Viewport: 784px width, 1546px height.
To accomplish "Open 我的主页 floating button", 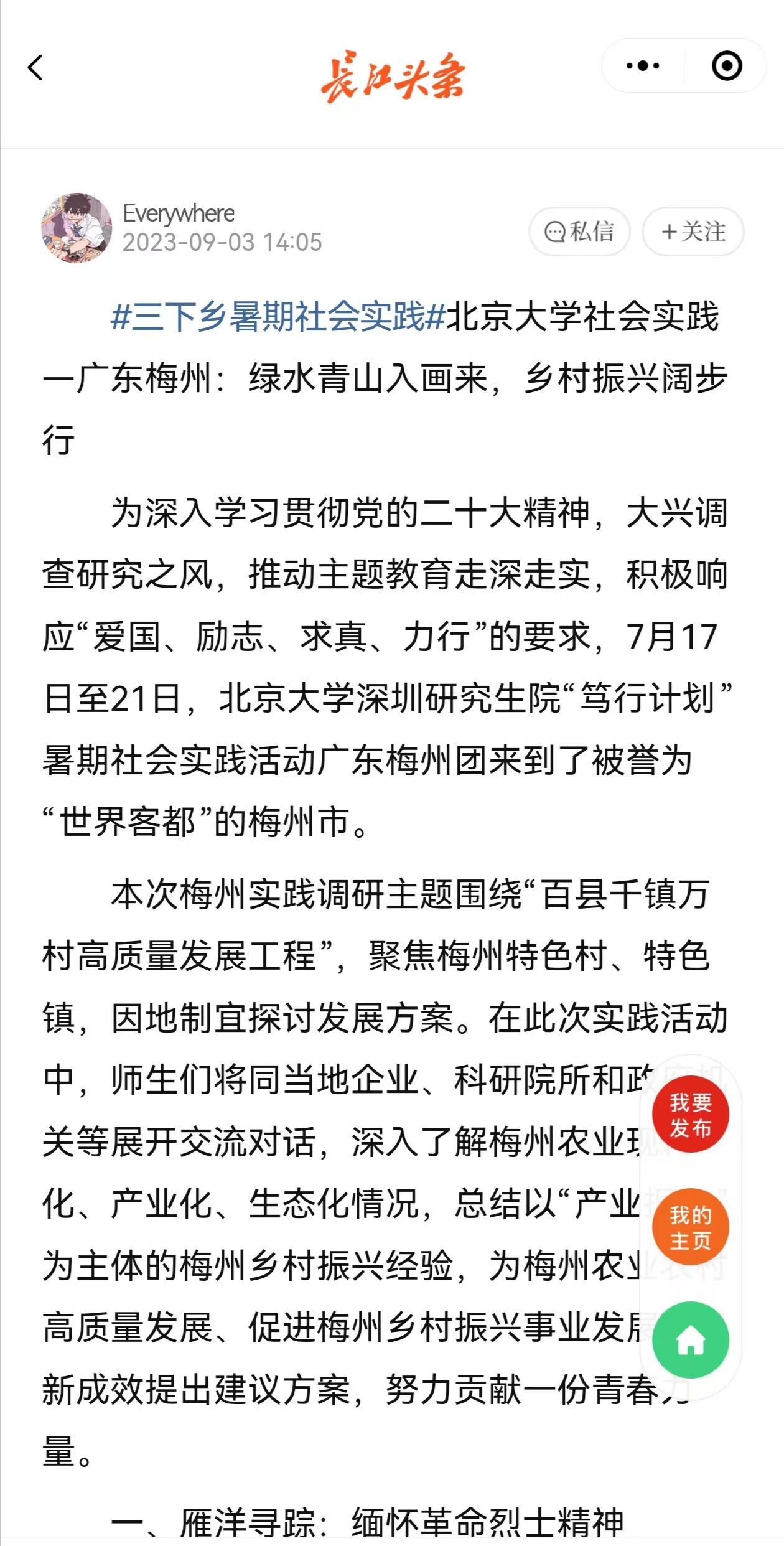I will [x=690, y=1227].
